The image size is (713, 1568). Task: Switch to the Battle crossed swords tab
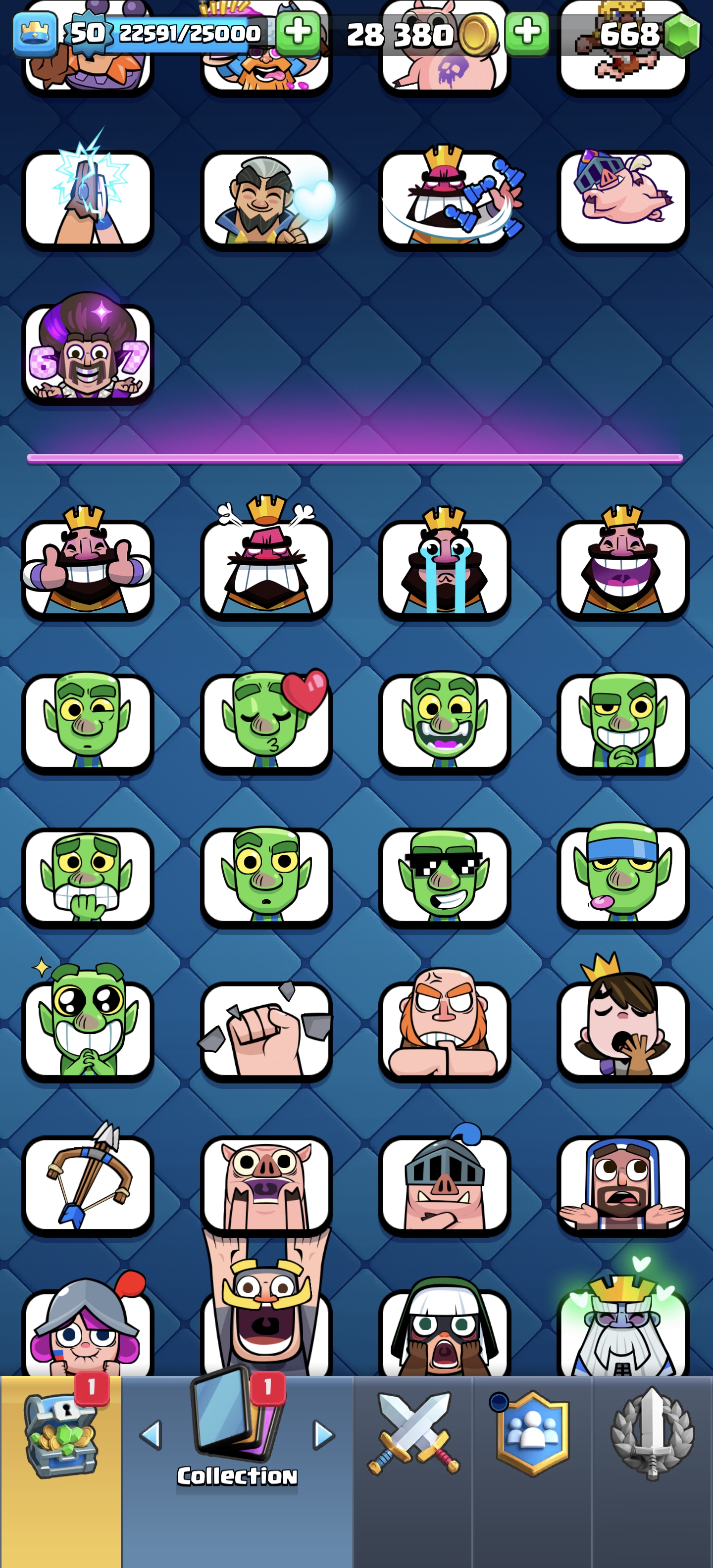(x=413, y=1433)
